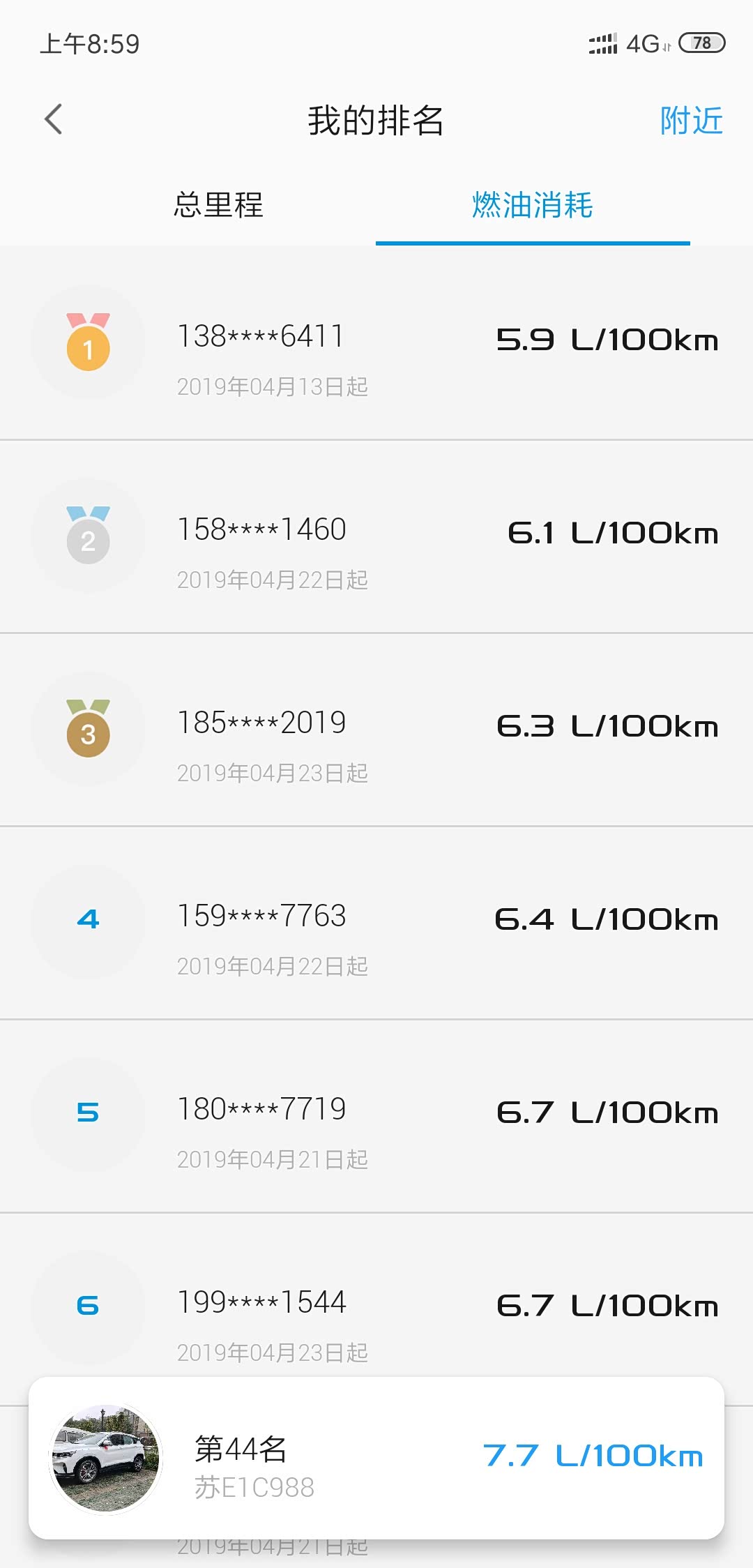753x1568 pixels.
Task: Open my rank card 第44名
Action: pyautogui.click(x=376, y=1458)
